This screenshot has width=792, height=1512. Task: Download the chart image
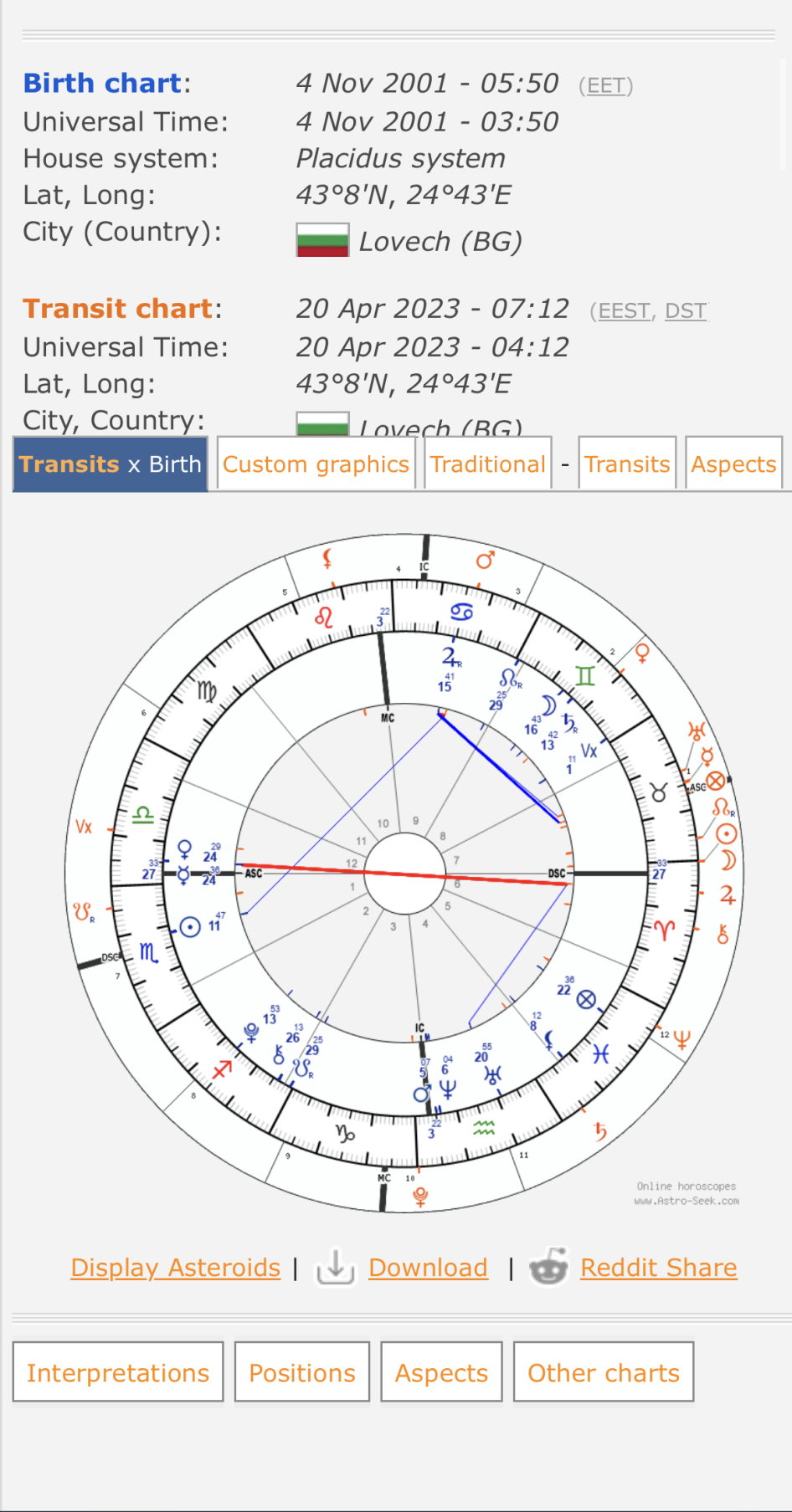[427, 1268]
